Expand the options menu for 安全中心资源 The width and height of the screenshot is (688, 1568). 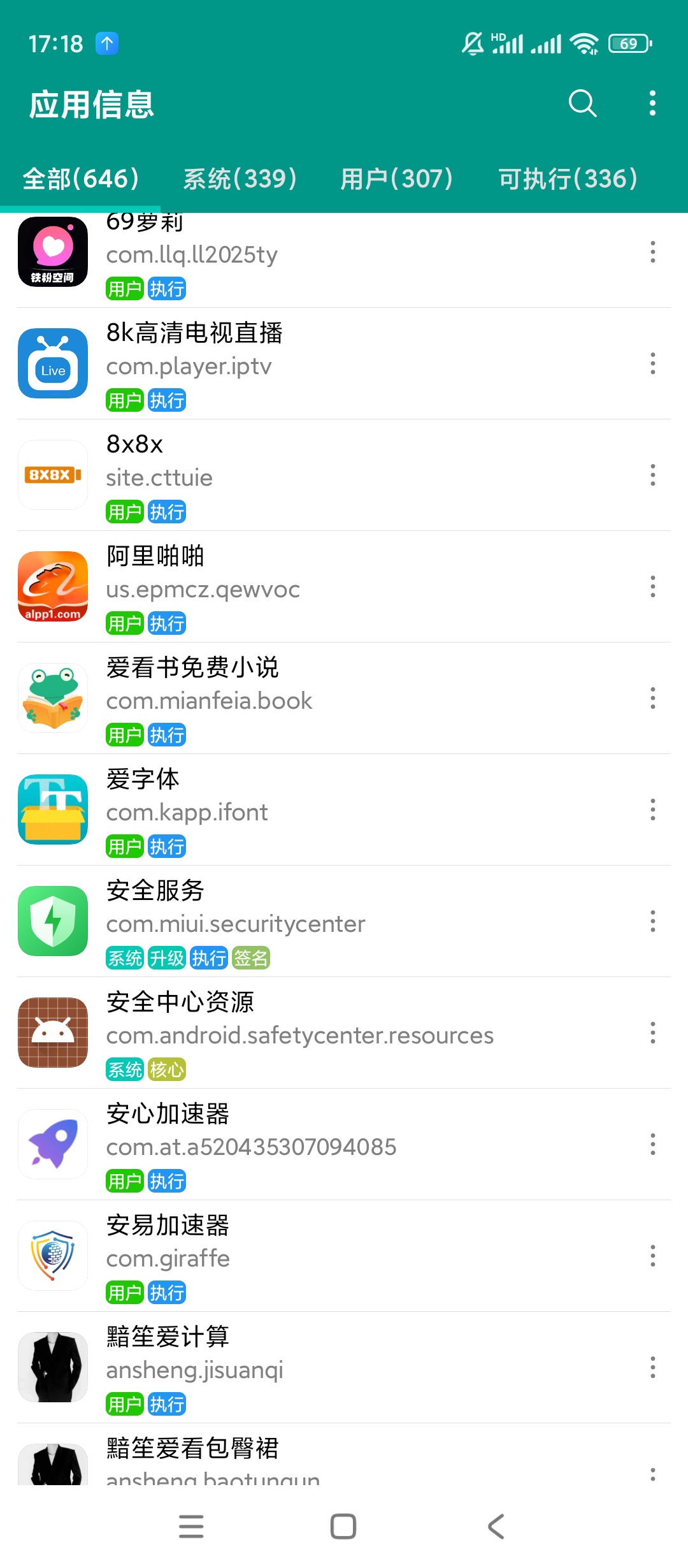[x=652, y=1033]
